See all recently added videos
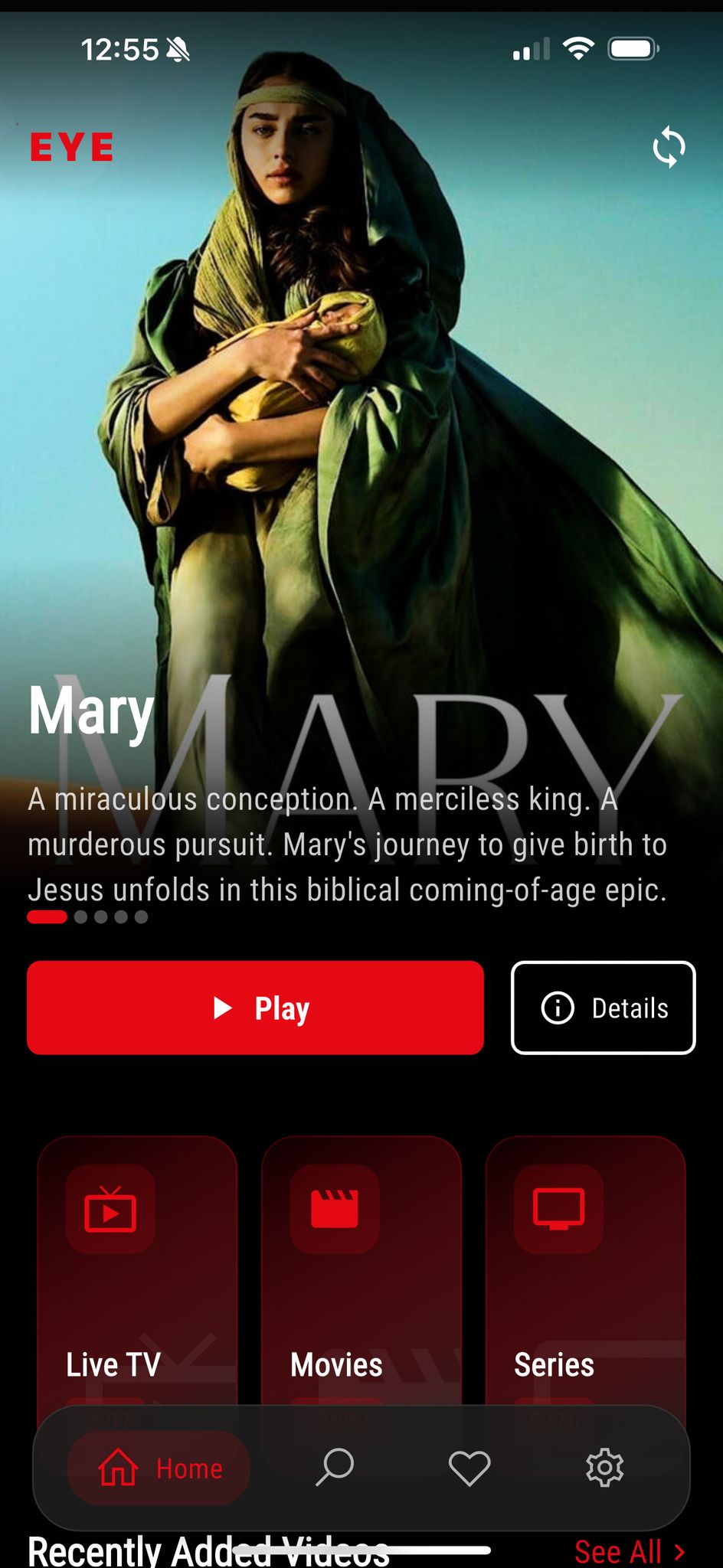 tap(628, 1552)
